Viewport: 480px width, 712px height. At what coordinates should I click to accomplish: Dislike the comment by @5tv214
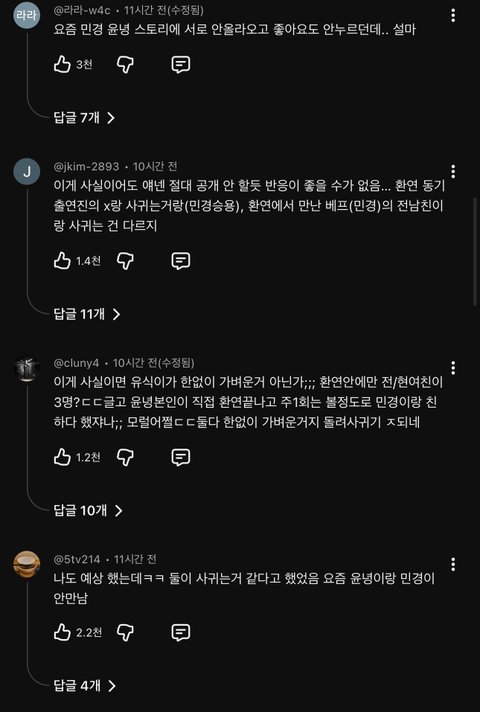tap(125, 632)
